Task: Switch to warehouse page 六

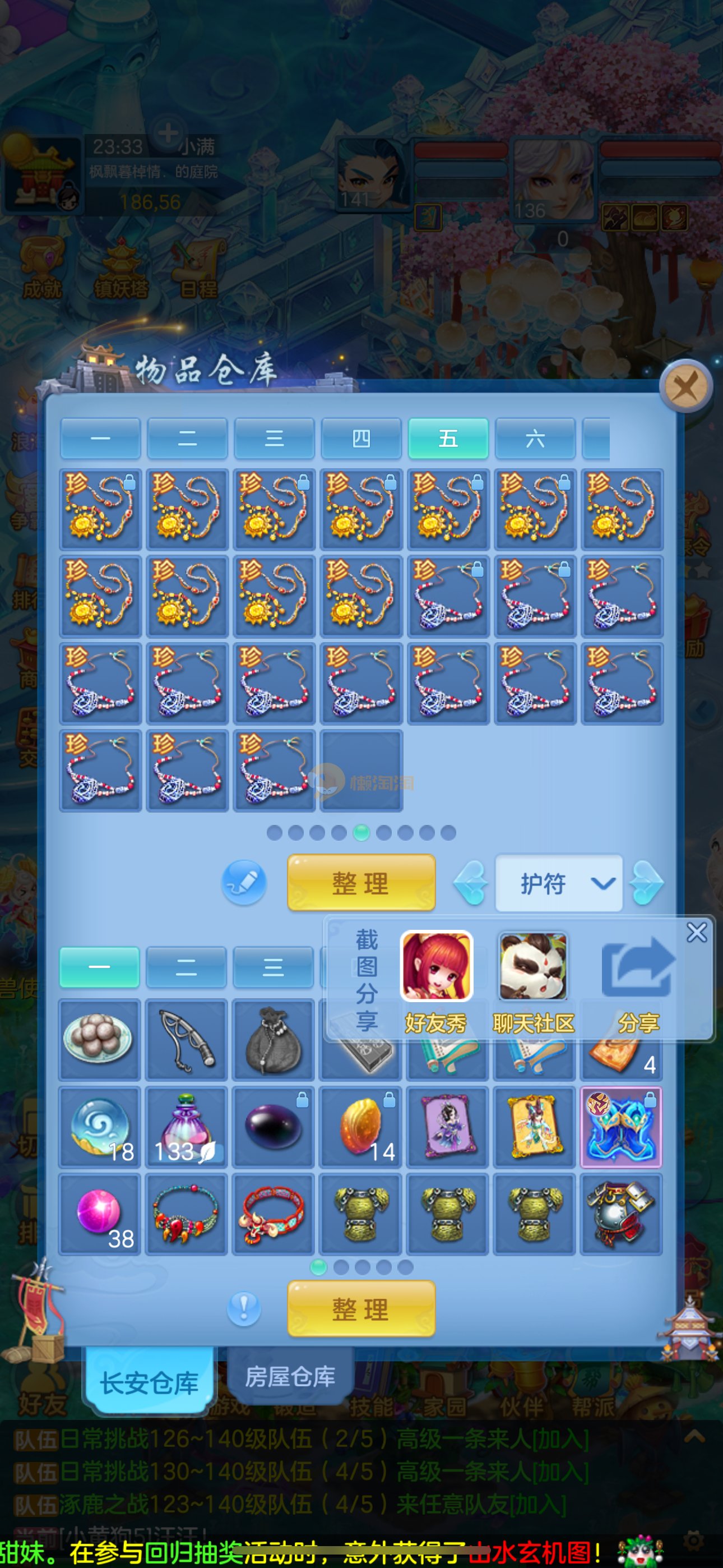Action: [534, 438]
